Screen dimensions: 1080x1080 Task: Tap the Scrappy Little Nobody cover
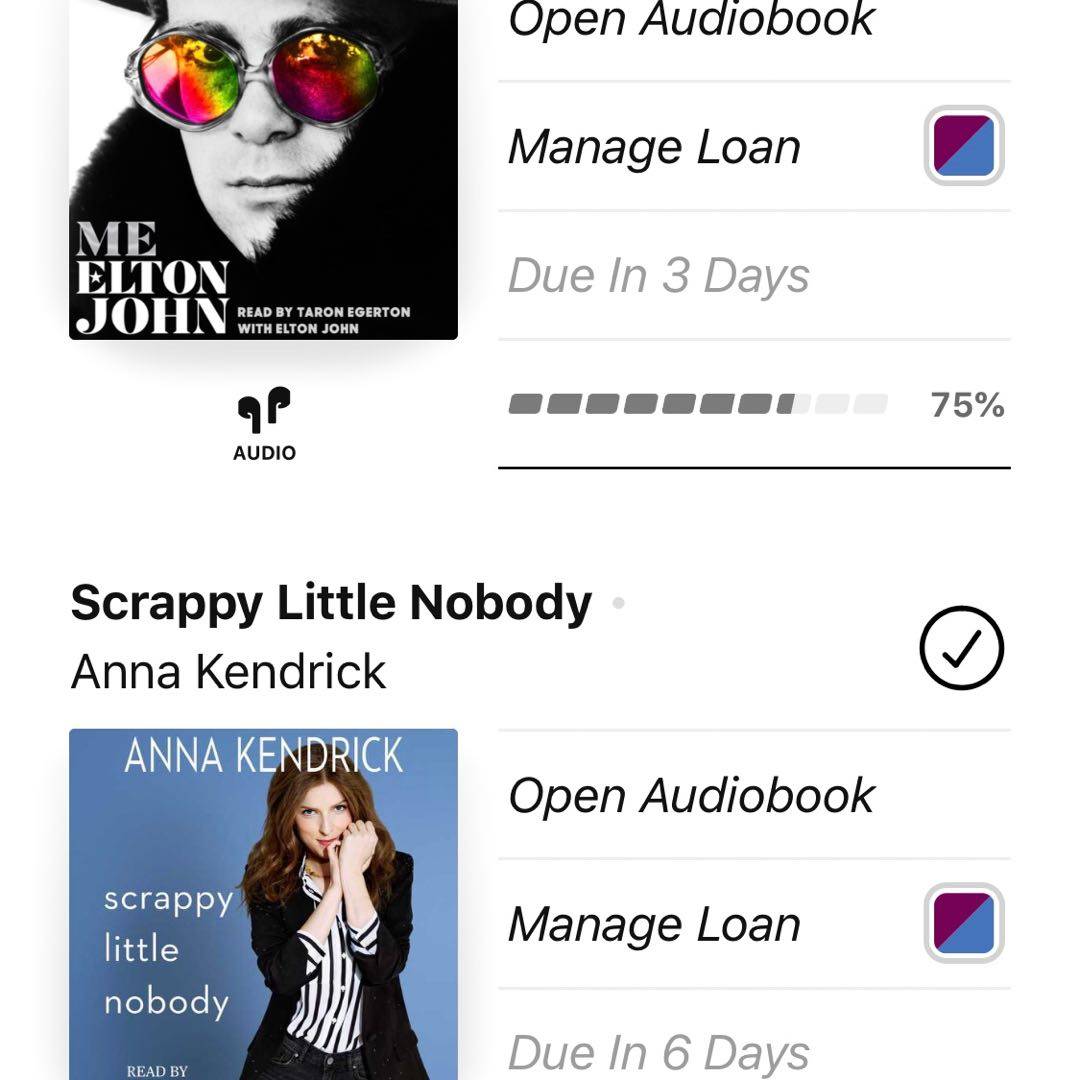point(263,903)
